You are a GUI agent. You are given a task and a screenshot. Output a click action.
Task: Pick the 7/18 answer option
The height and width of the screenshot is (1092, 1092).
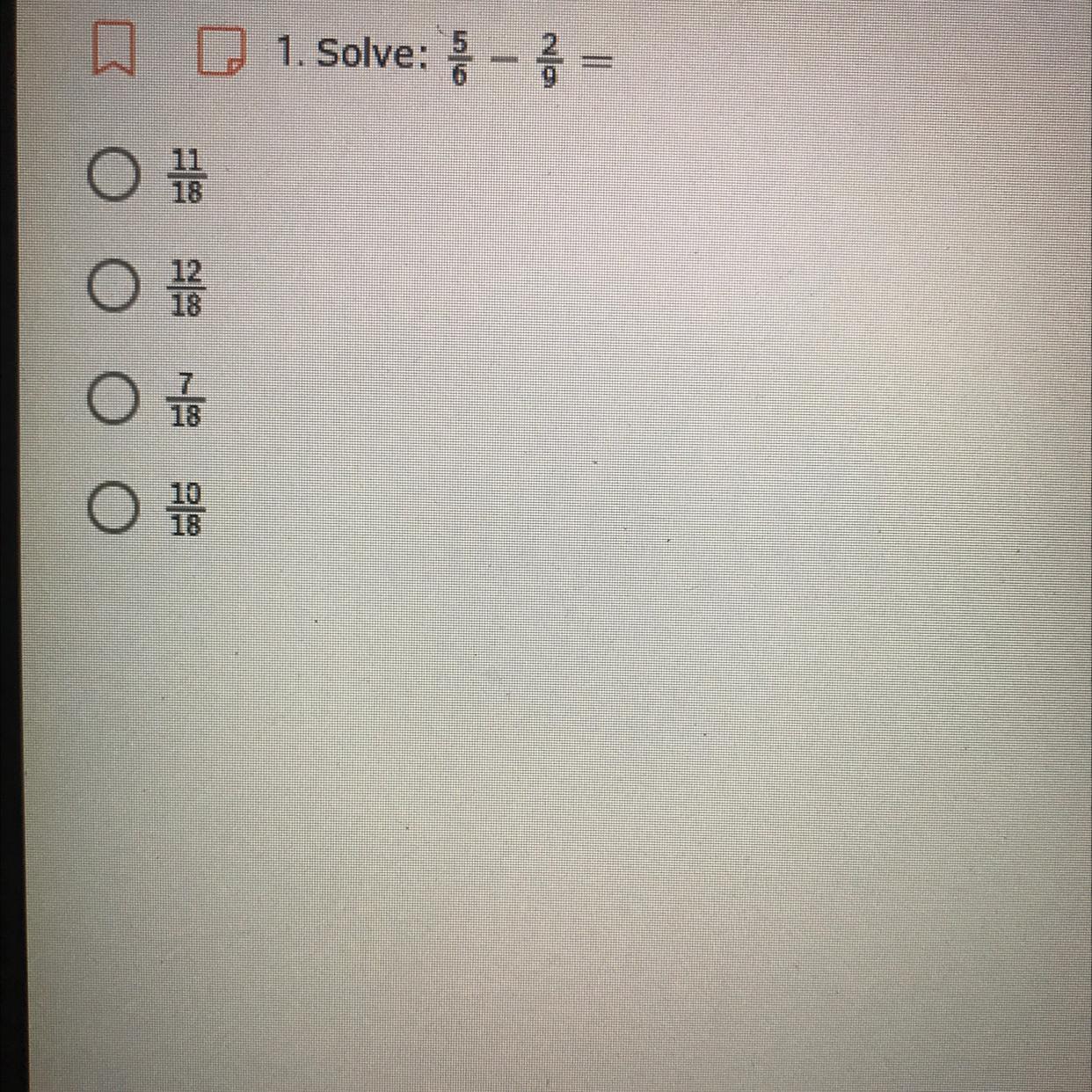113,399
